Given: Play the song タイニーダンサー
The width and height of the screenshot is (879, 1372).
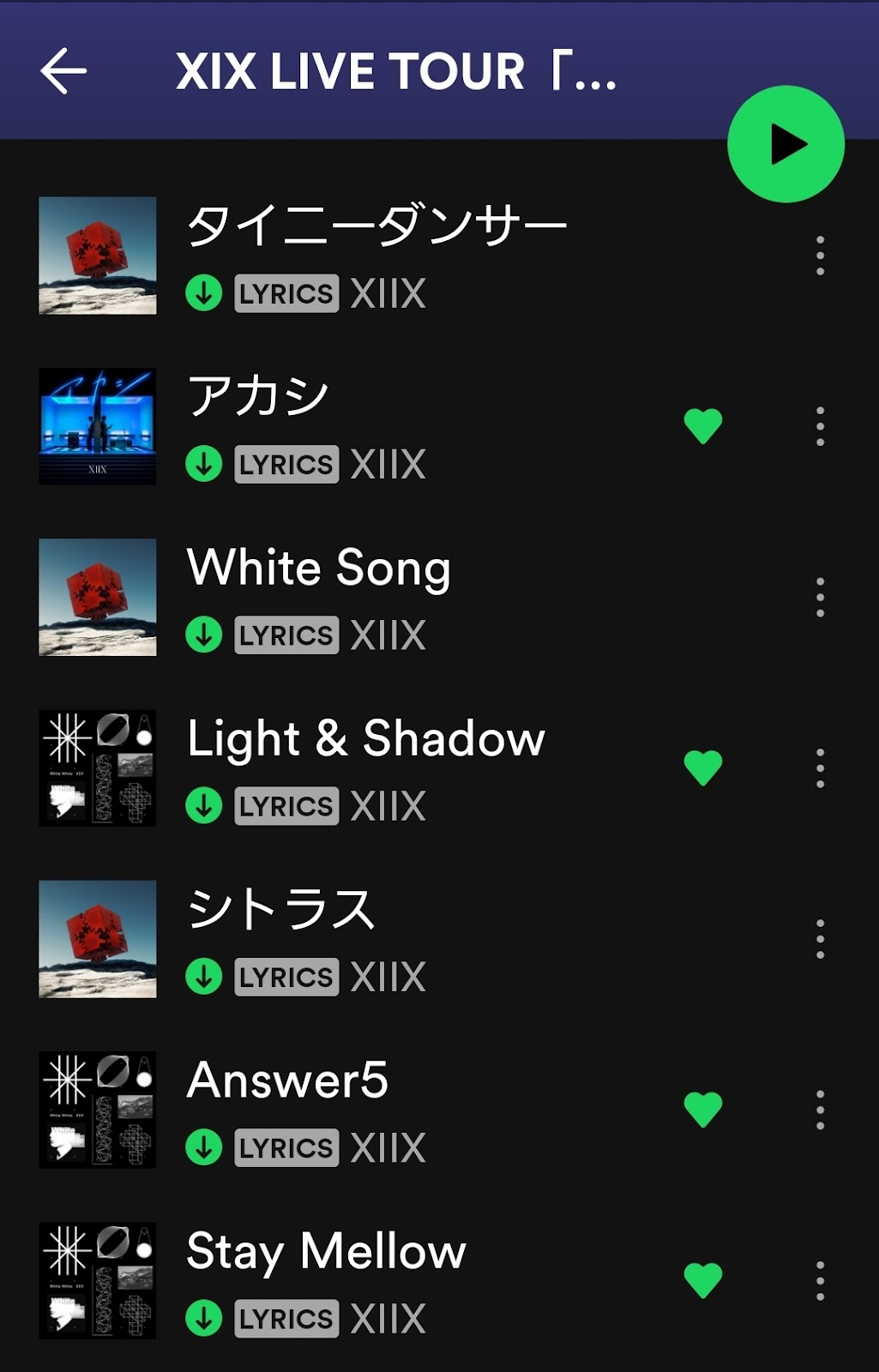Looking at the screenshot, I should (x=377, y=227).
